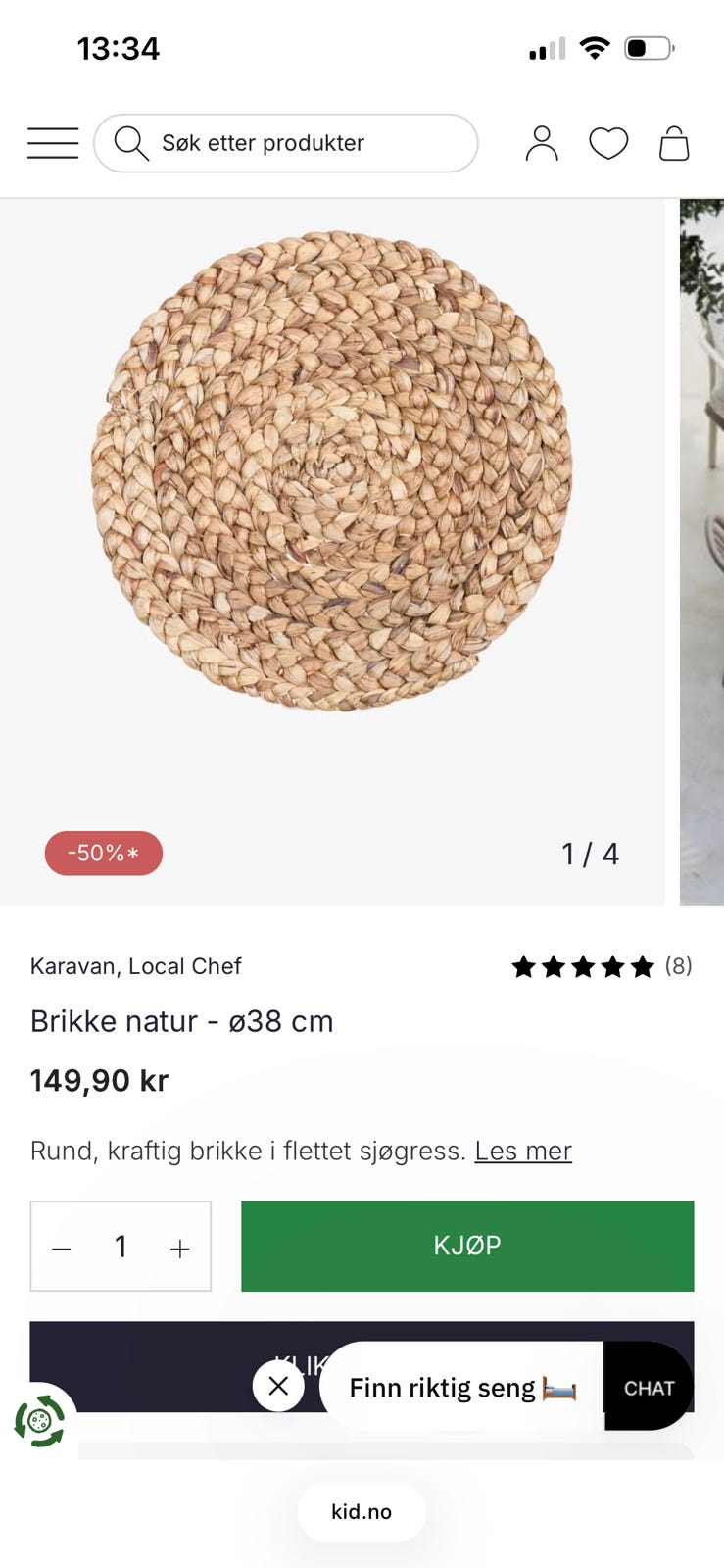This screenshot has height=1568, width=724.
Task: Open the favorites heart icon
Action: click(x=608, y=143)
